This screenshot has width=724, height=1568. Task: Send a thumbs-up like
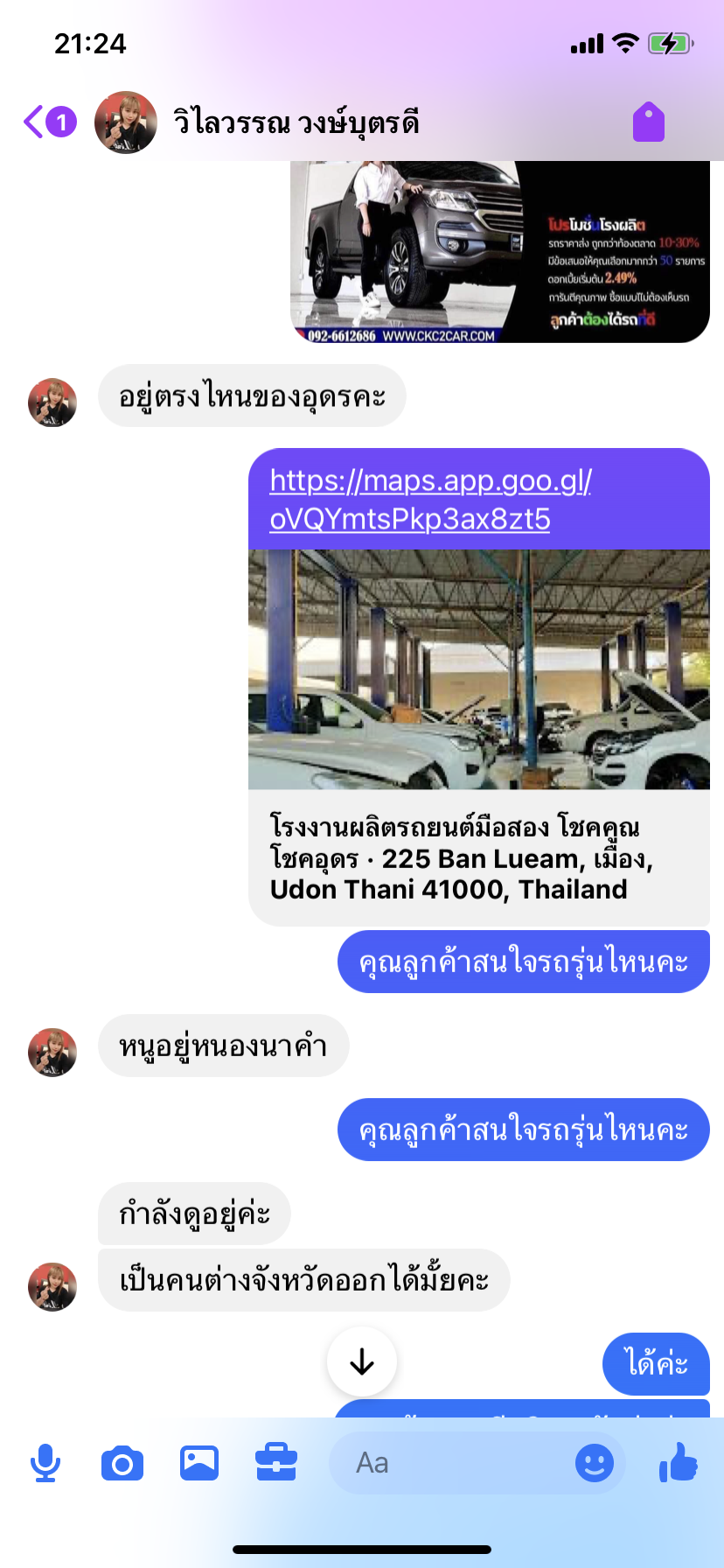(679, 1462)
